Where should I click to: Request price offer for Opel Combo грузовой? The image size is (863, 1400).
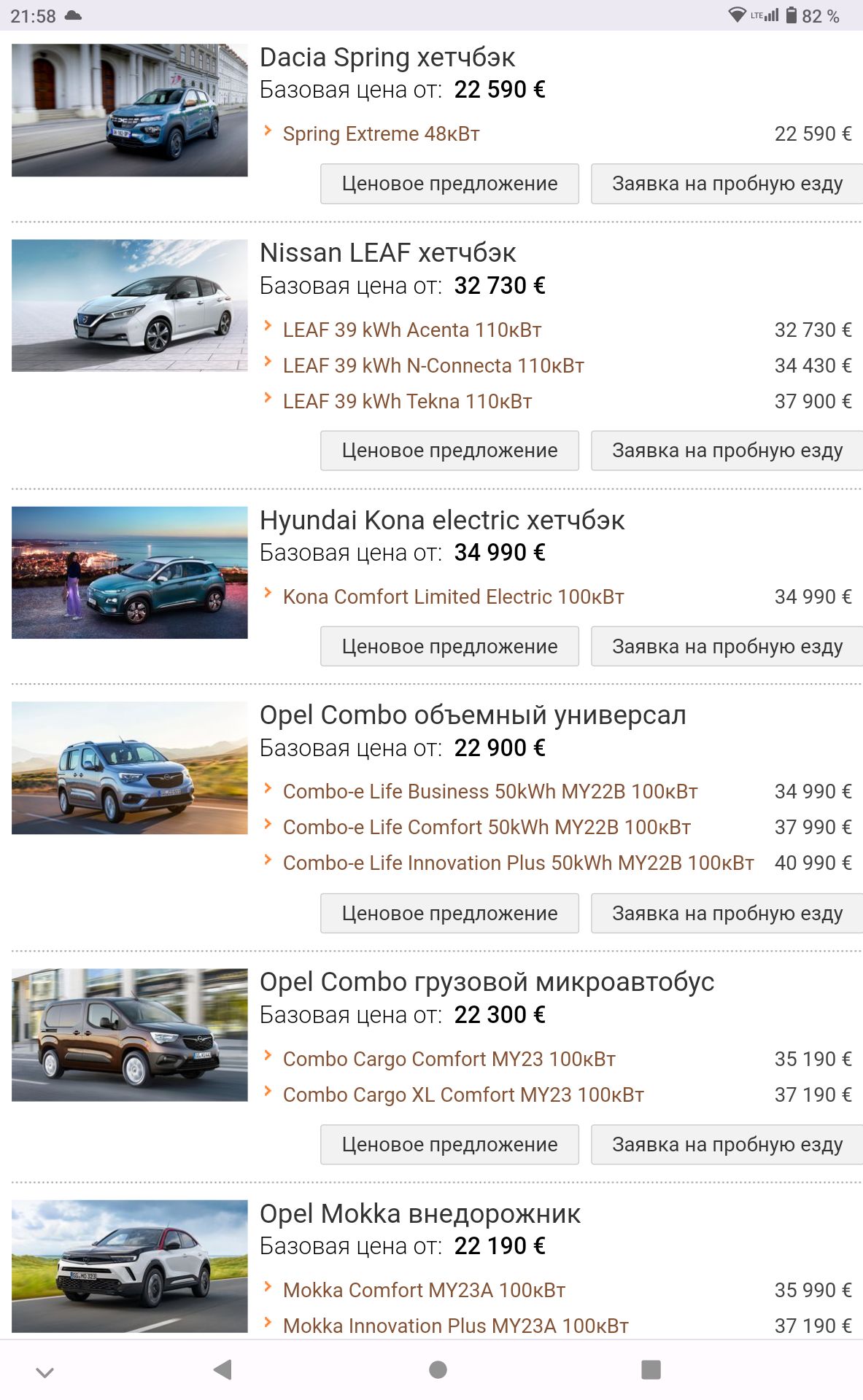pos(449,1145)
